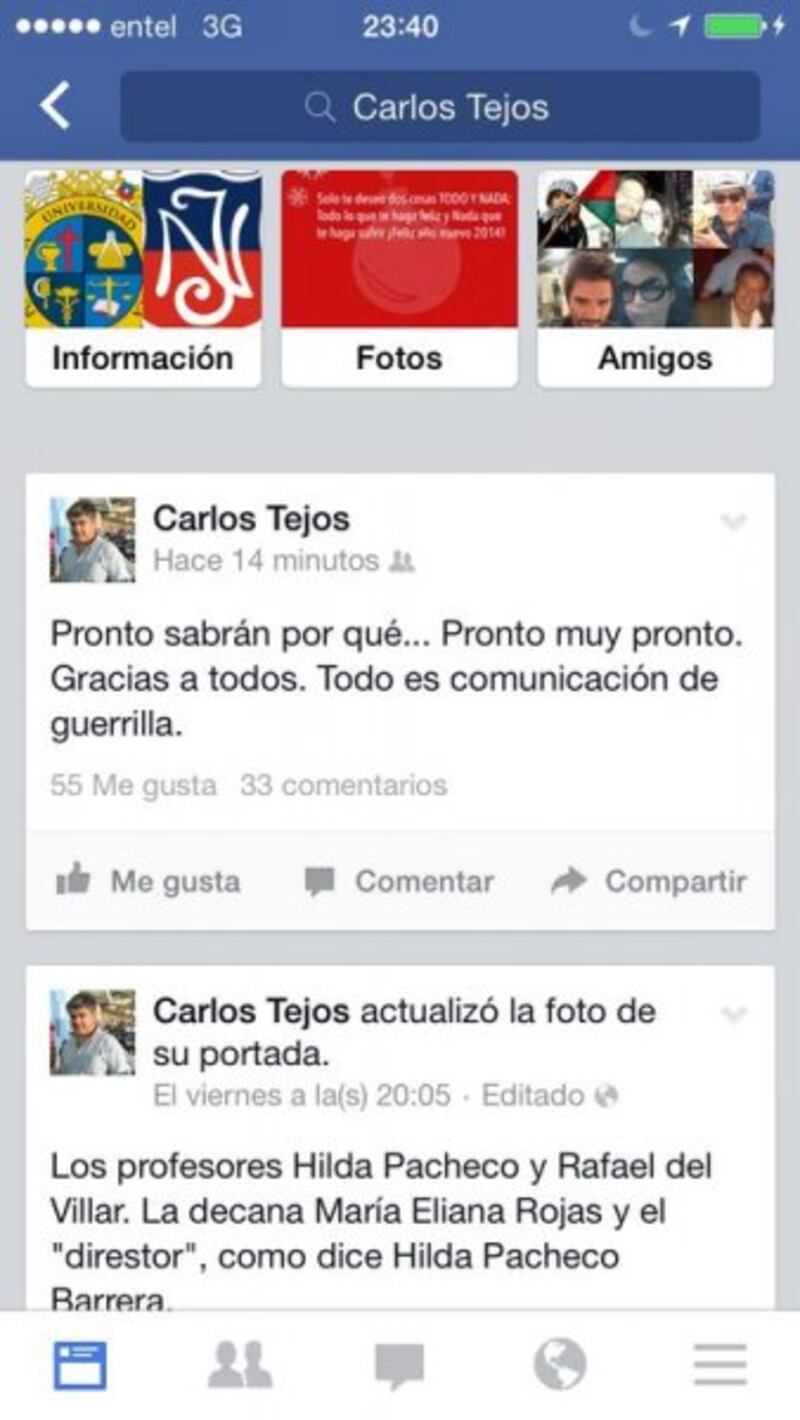Switch to the friend requests tab

click(x=240, y=1366)
